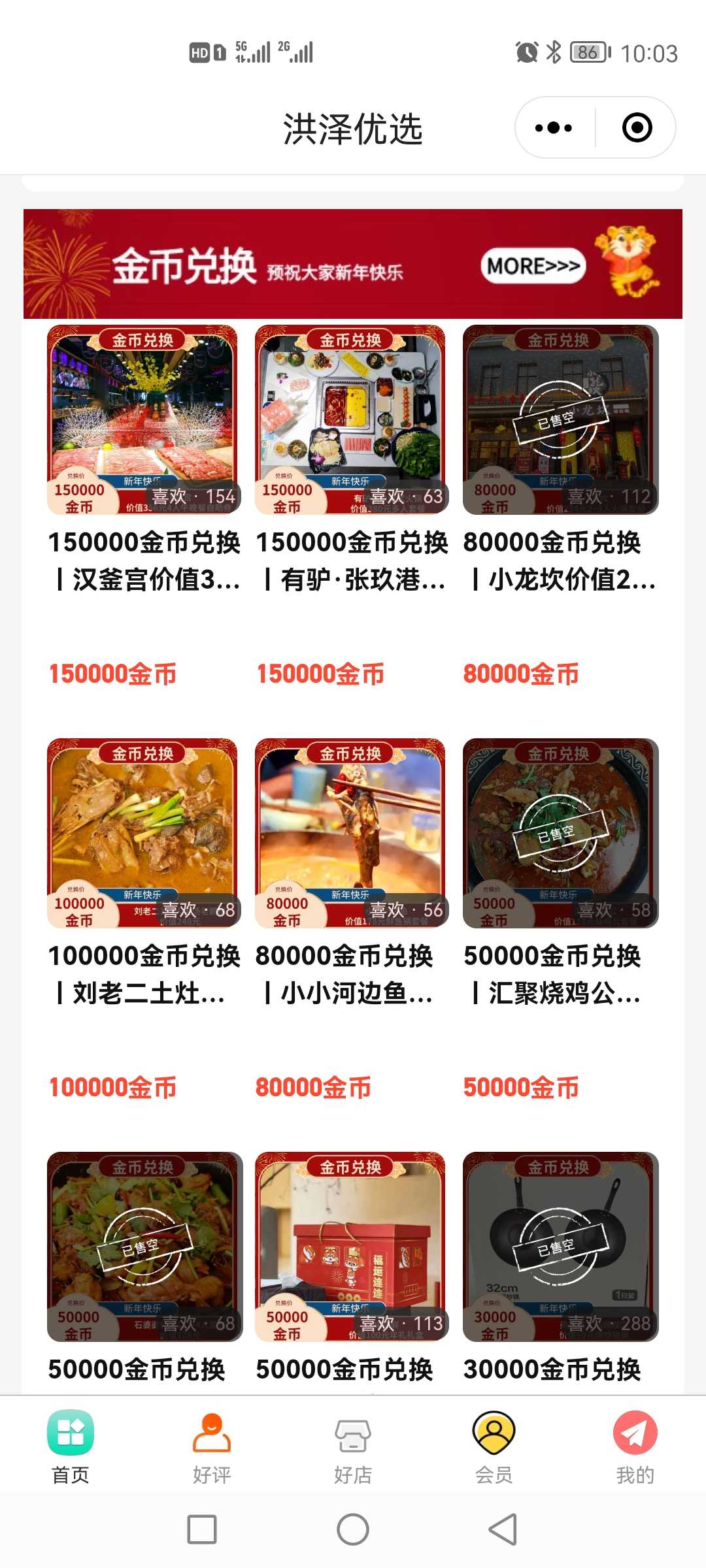Tap the system back triangle button

pyautogui.click(x=503, y=1529)
